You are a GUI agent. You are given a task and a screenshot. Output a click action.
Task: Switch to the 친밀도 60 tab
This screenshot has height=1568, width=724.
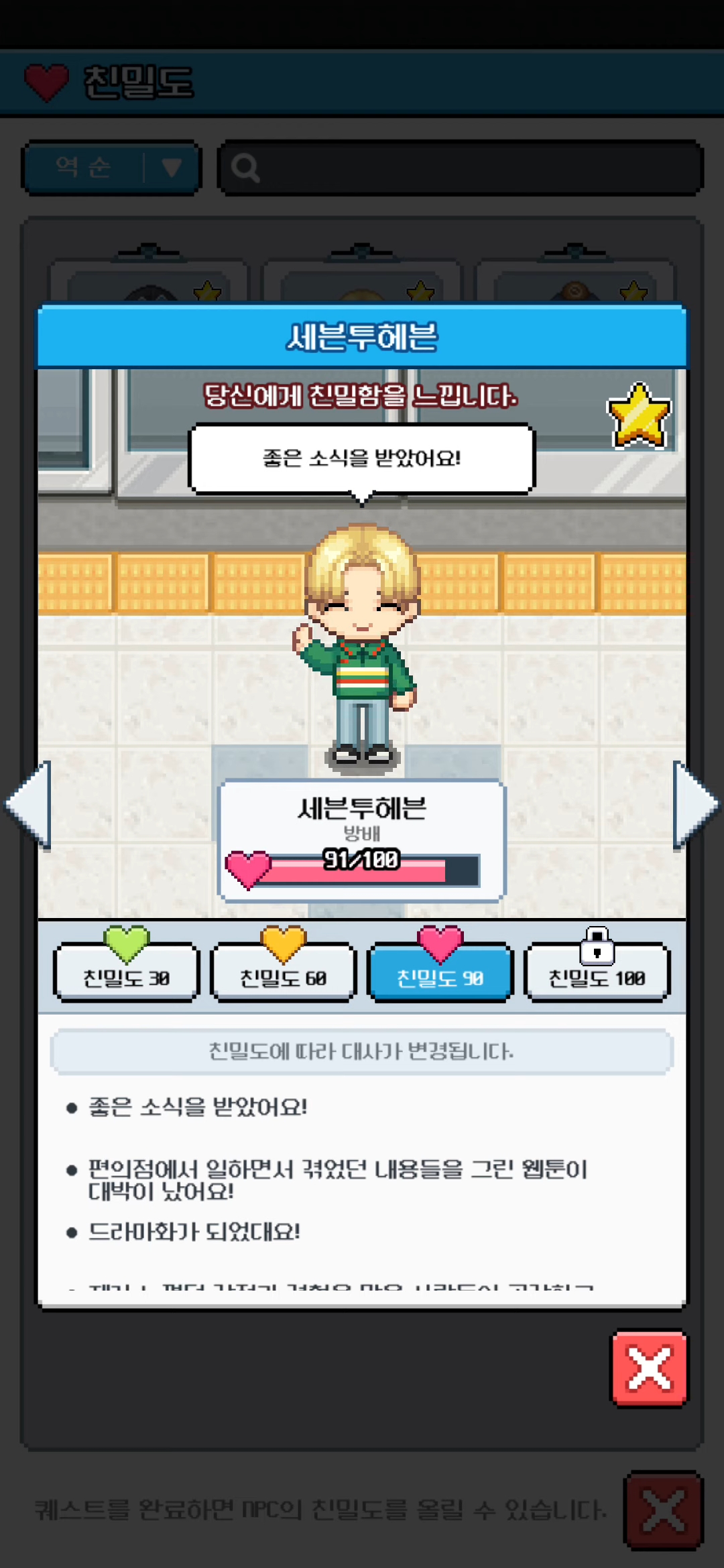coord(283,972)
